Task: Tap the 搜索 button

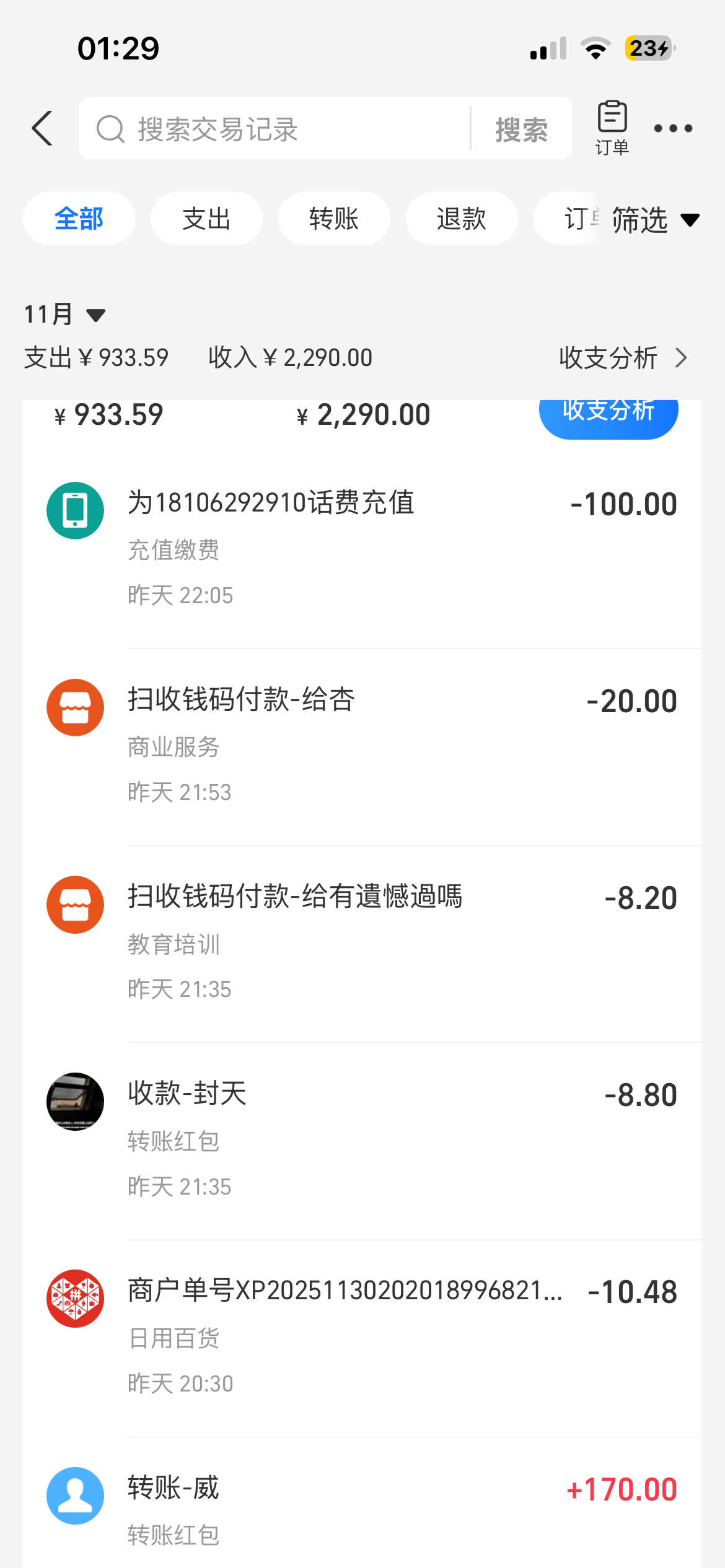Action: click(521, 129)
